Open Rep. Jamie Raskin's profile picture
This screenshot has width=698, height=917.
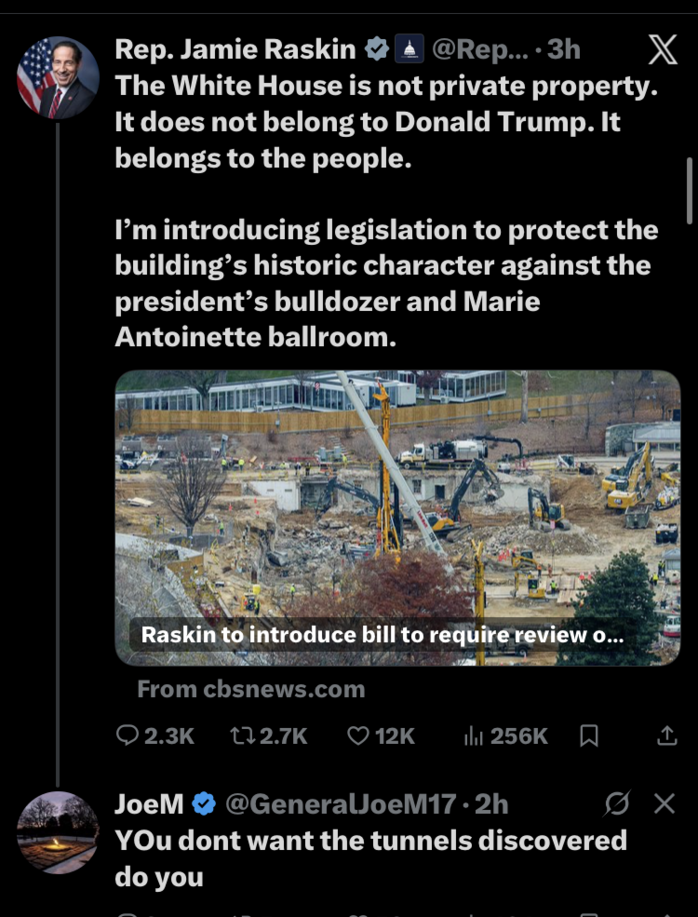58,78
